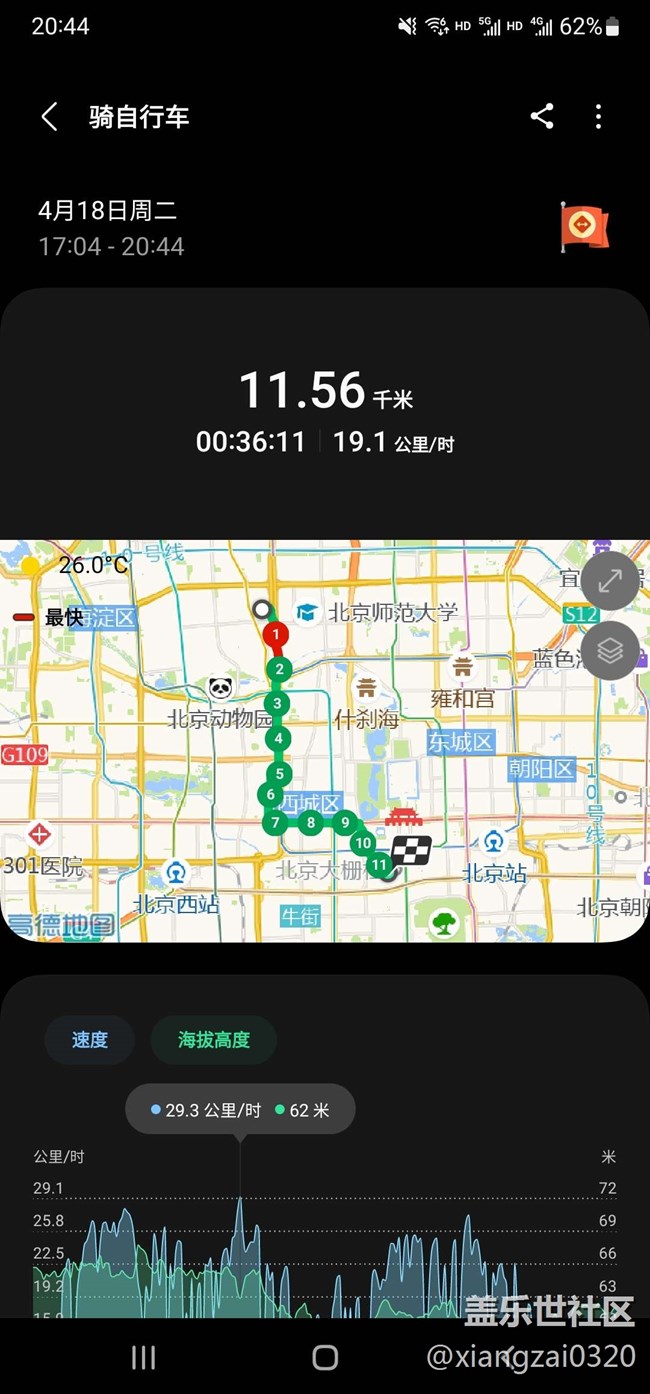Toggle the 速度 speed chip
650x1394 pixels.
(x=90, y=1040)
